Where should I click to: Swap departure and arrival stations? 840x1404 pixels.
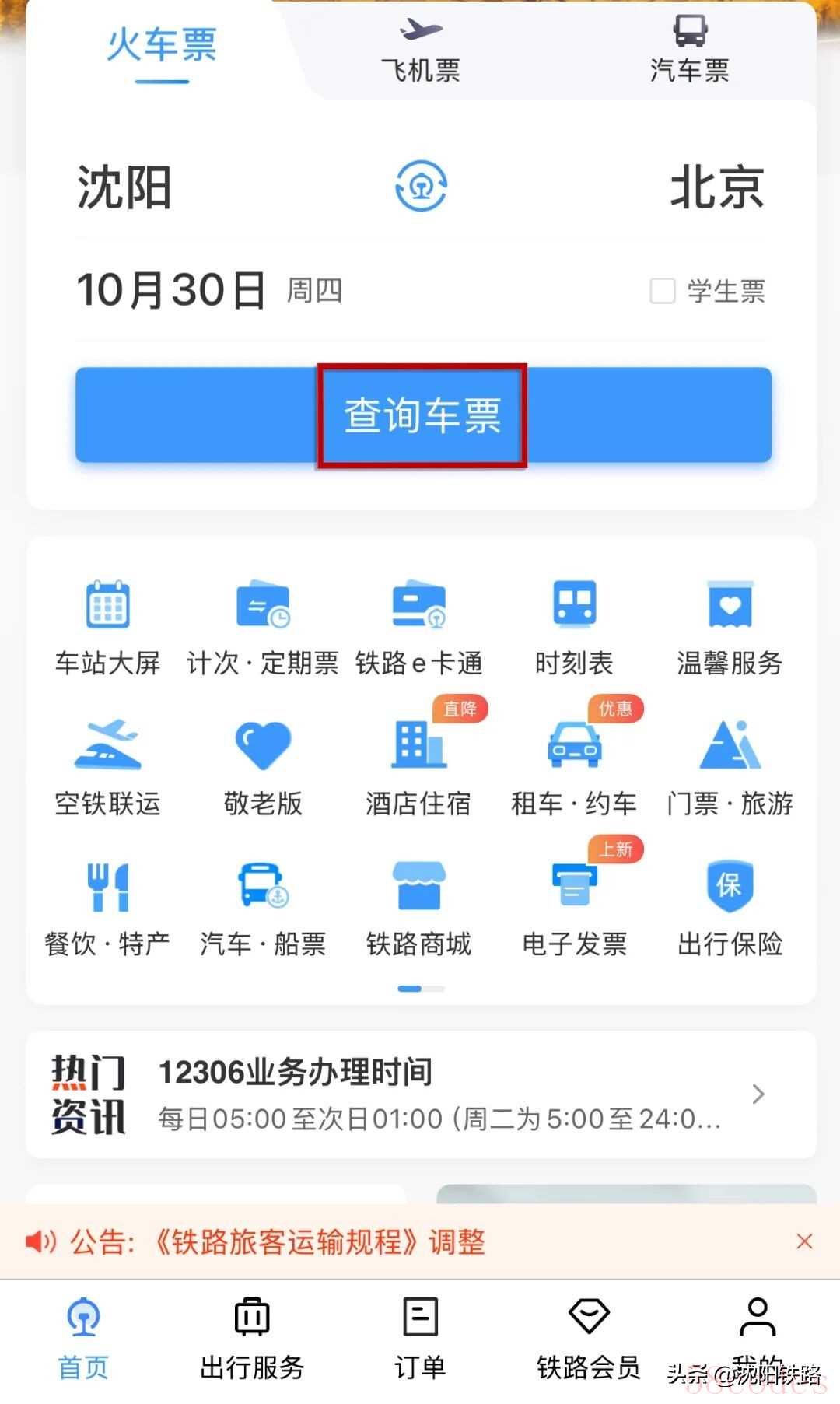(x=421, y=187)
